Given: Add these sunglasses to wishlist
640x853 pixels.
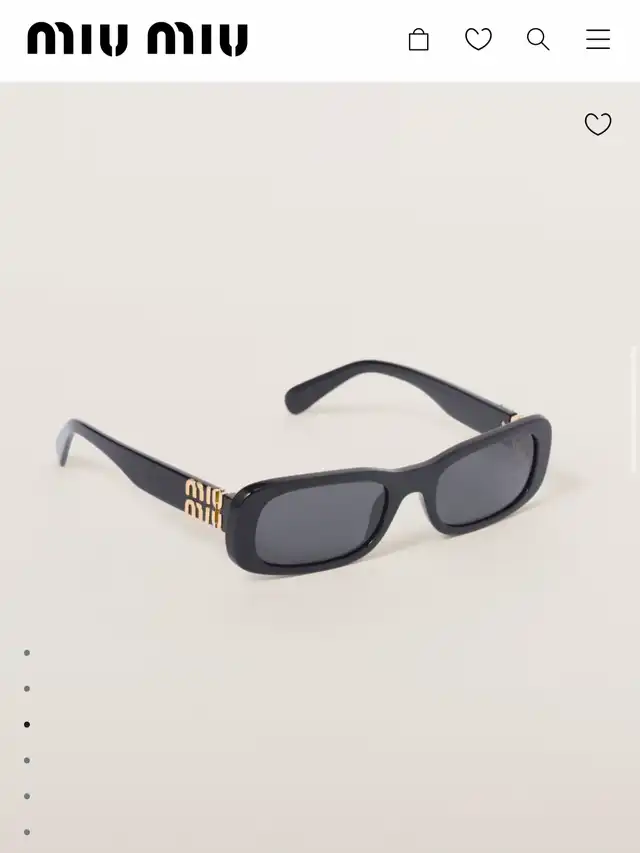Looking at the screenshot, I should click(598, 124).
